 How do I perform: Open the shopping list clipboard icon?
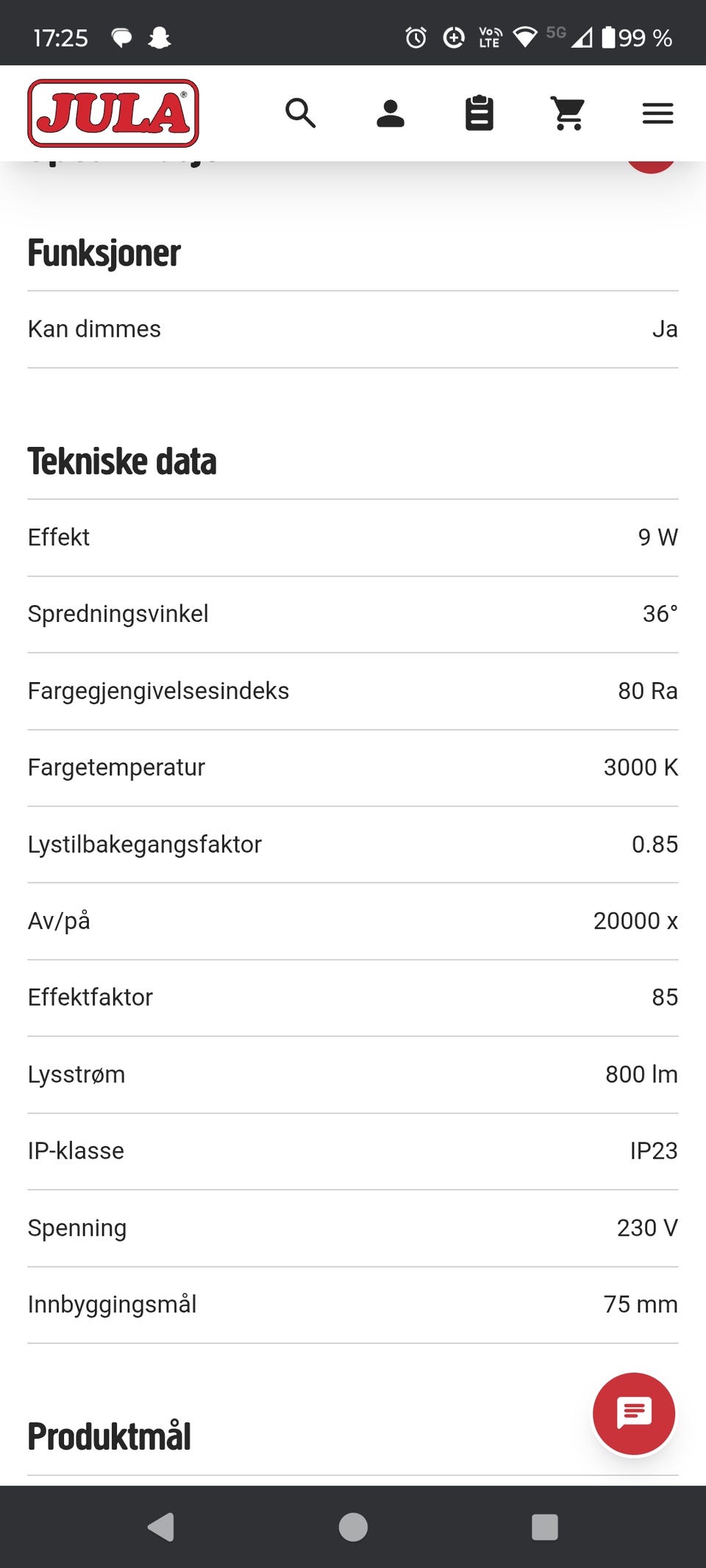point(479,113)
